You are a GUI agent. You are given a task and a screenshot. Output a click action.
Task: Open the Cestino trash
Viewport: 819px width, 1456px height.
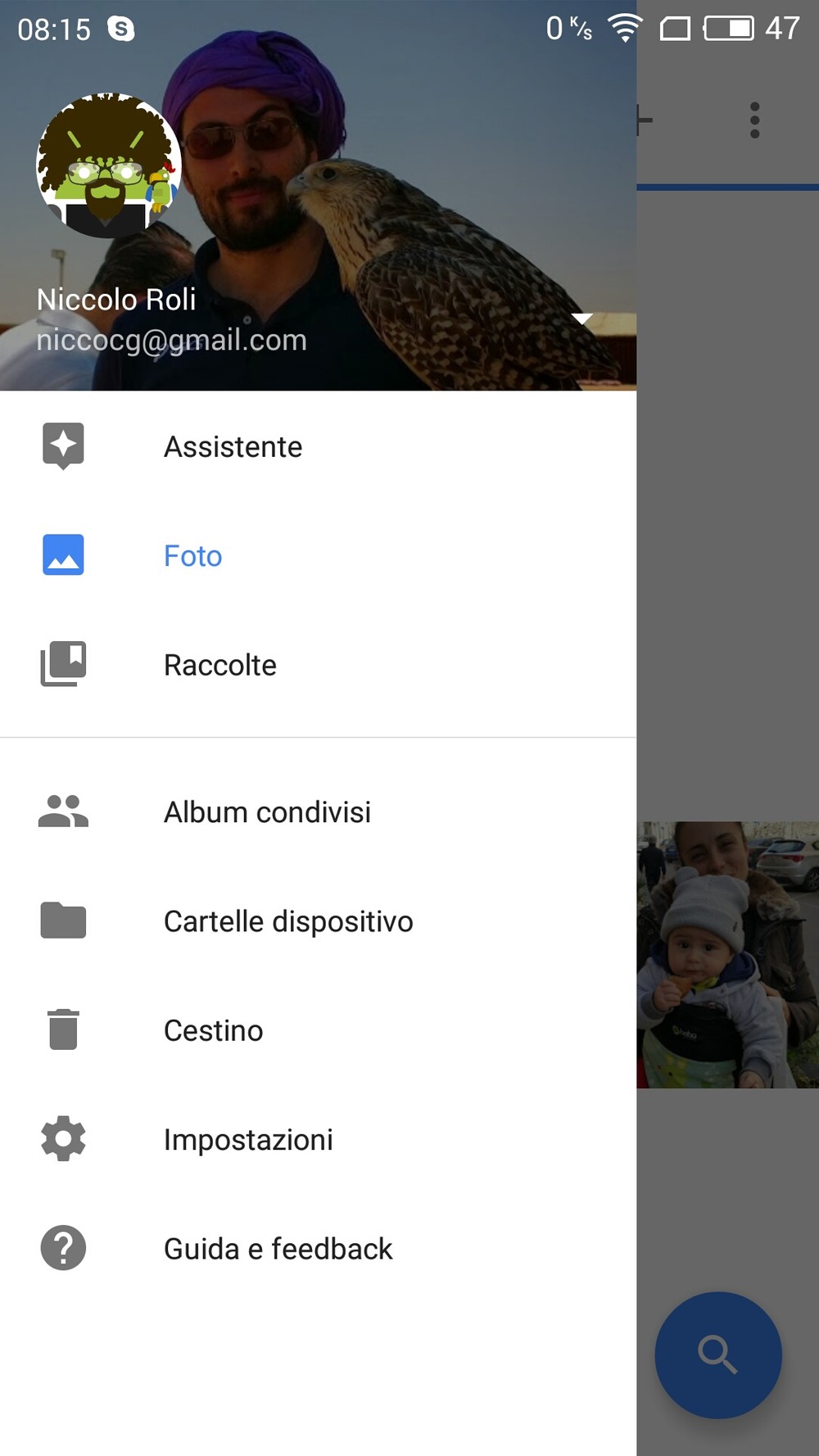[318, 1029]
